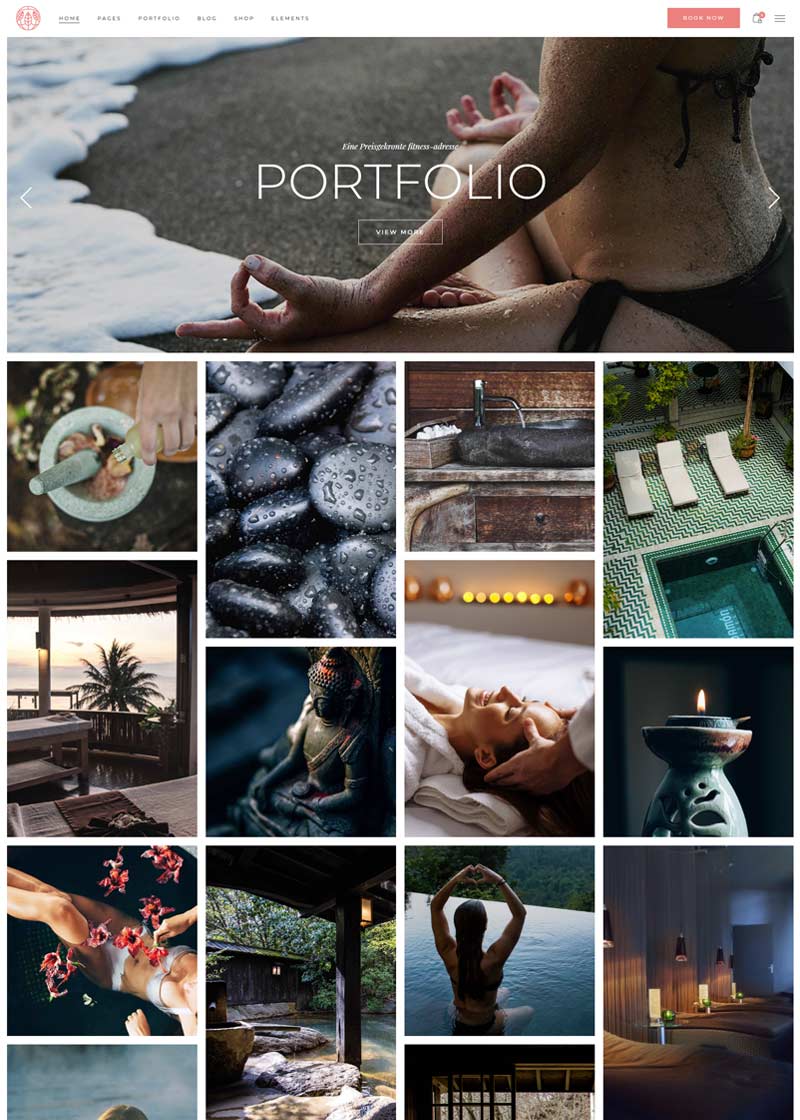This screenshot has height=1120, width=800.
Task: Open the Elements menu
Action: click(x=290, y=18)
